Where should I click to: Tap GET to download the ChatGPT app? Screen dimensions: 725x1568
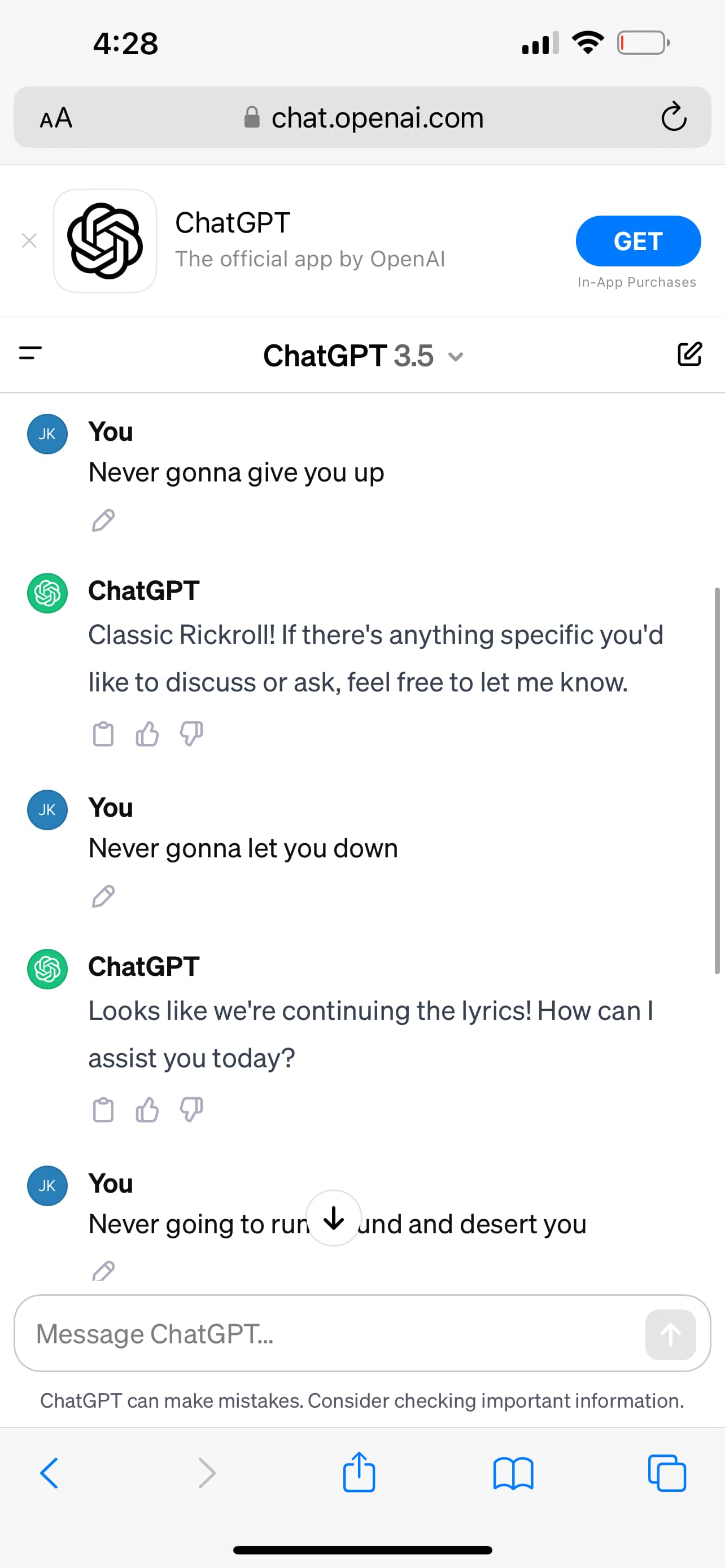[x=638, y=241]
